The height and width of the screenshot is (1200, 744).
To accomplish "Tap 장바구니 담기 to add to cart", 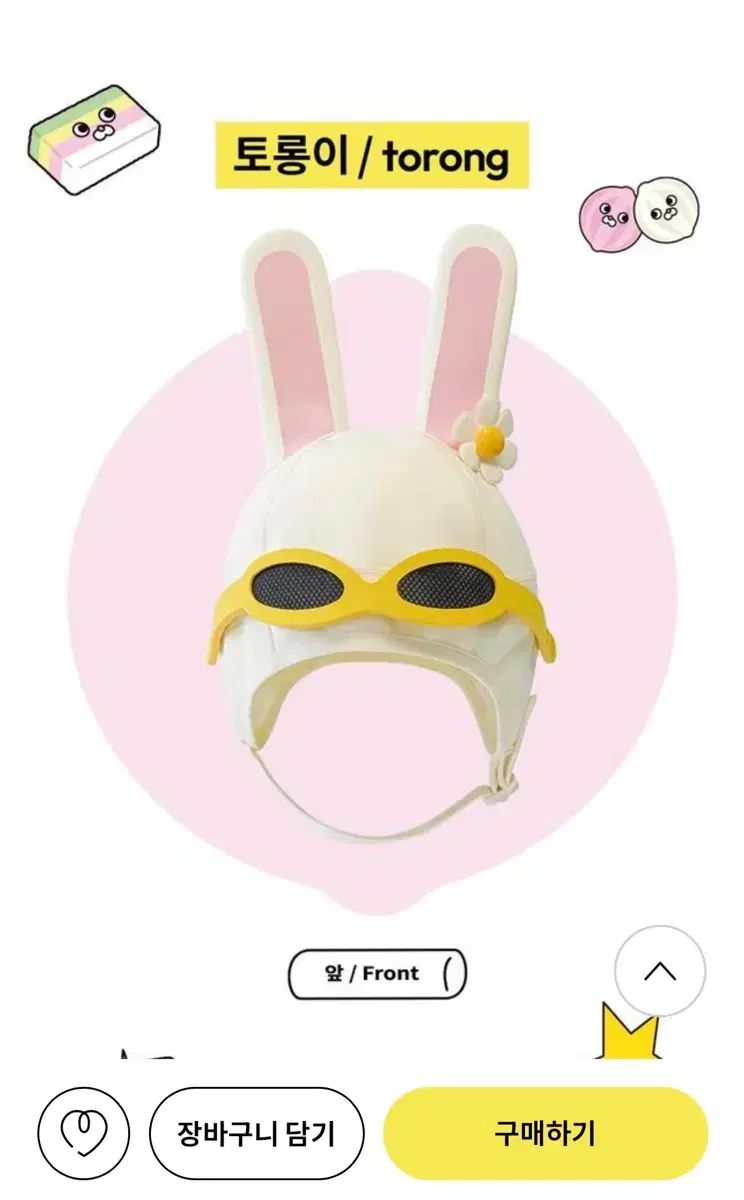I will (x=256, y=1133).
